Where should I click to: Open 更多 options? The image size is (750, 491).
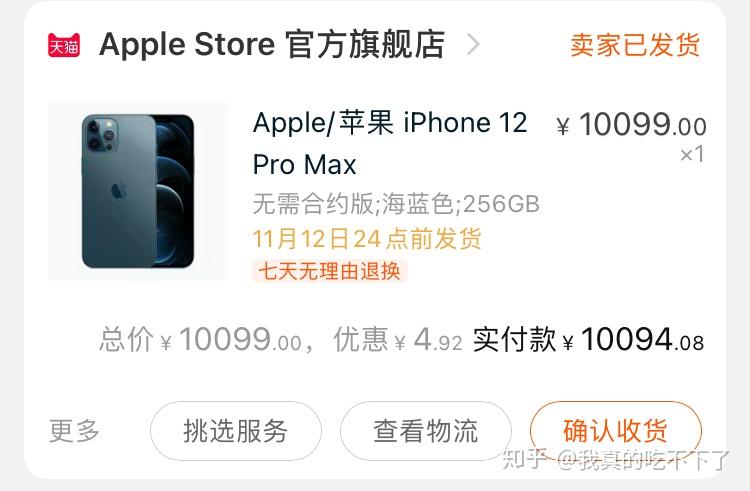(75, 431)
